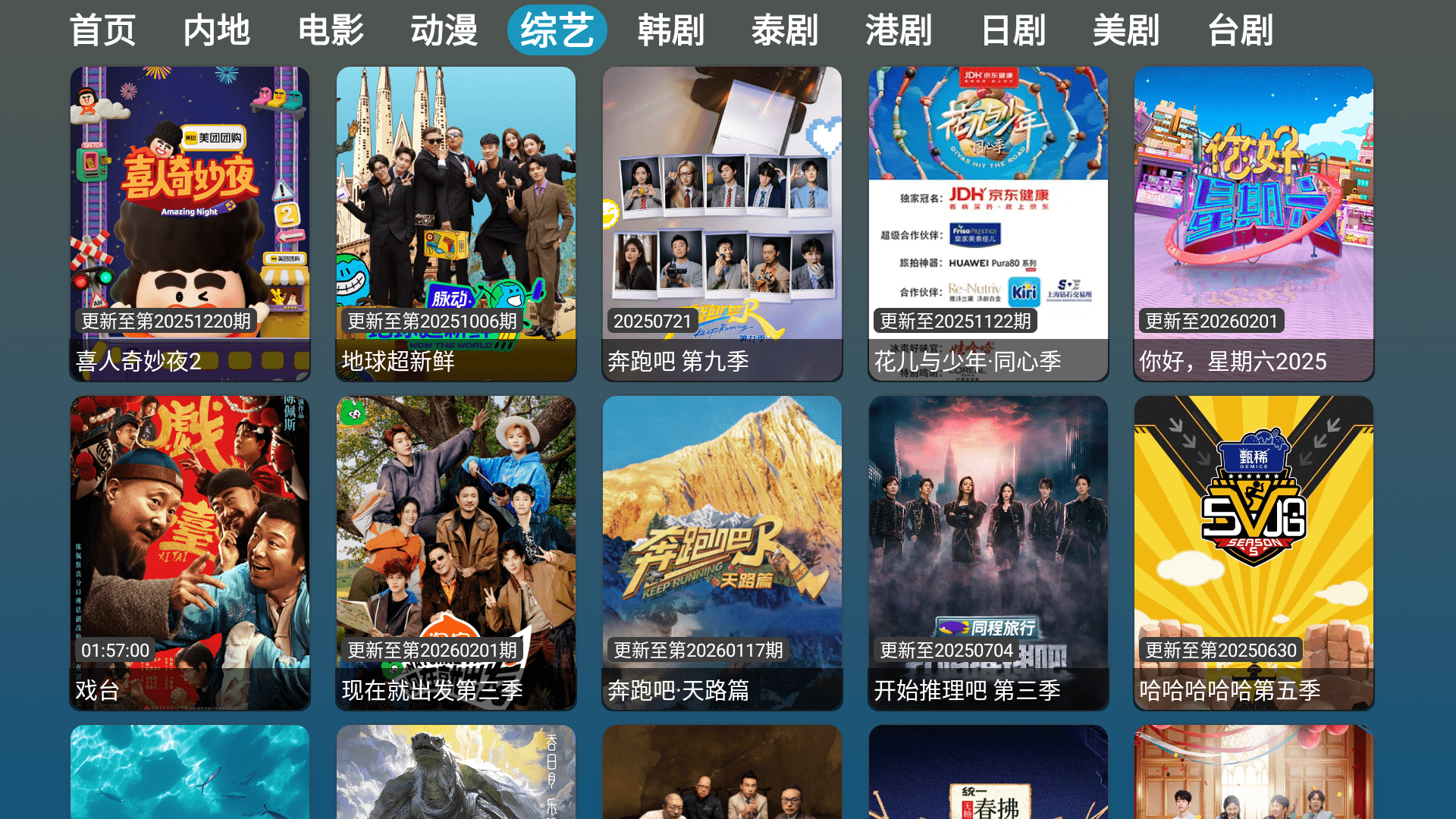Go to the 动漫 tab

[444, 30]
